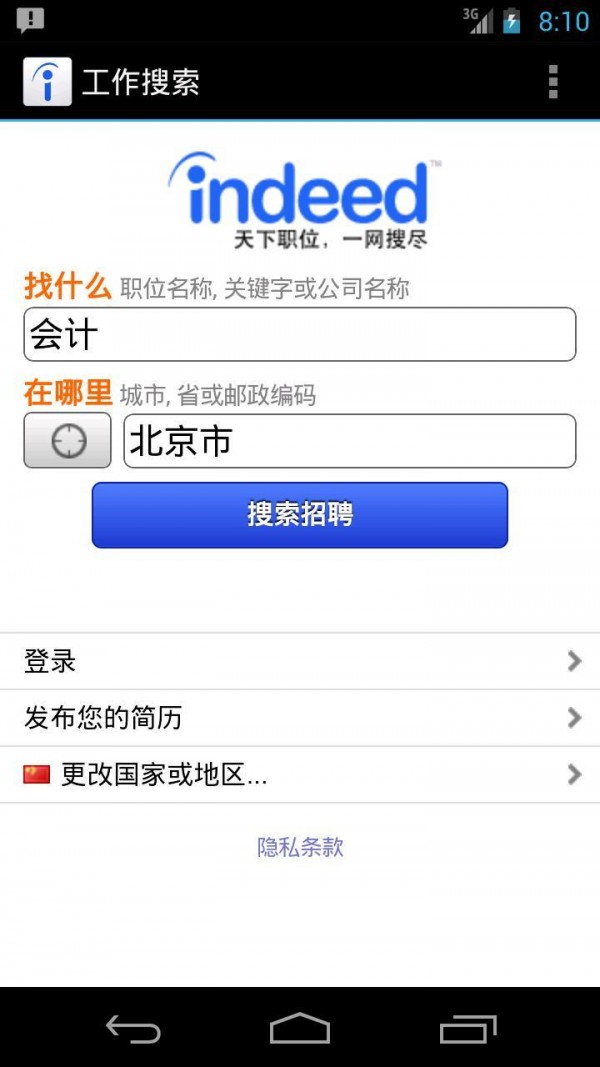Go to the system home screen
The height and width of the screenshot is (1067, 600).
(x=300, y=1028)
